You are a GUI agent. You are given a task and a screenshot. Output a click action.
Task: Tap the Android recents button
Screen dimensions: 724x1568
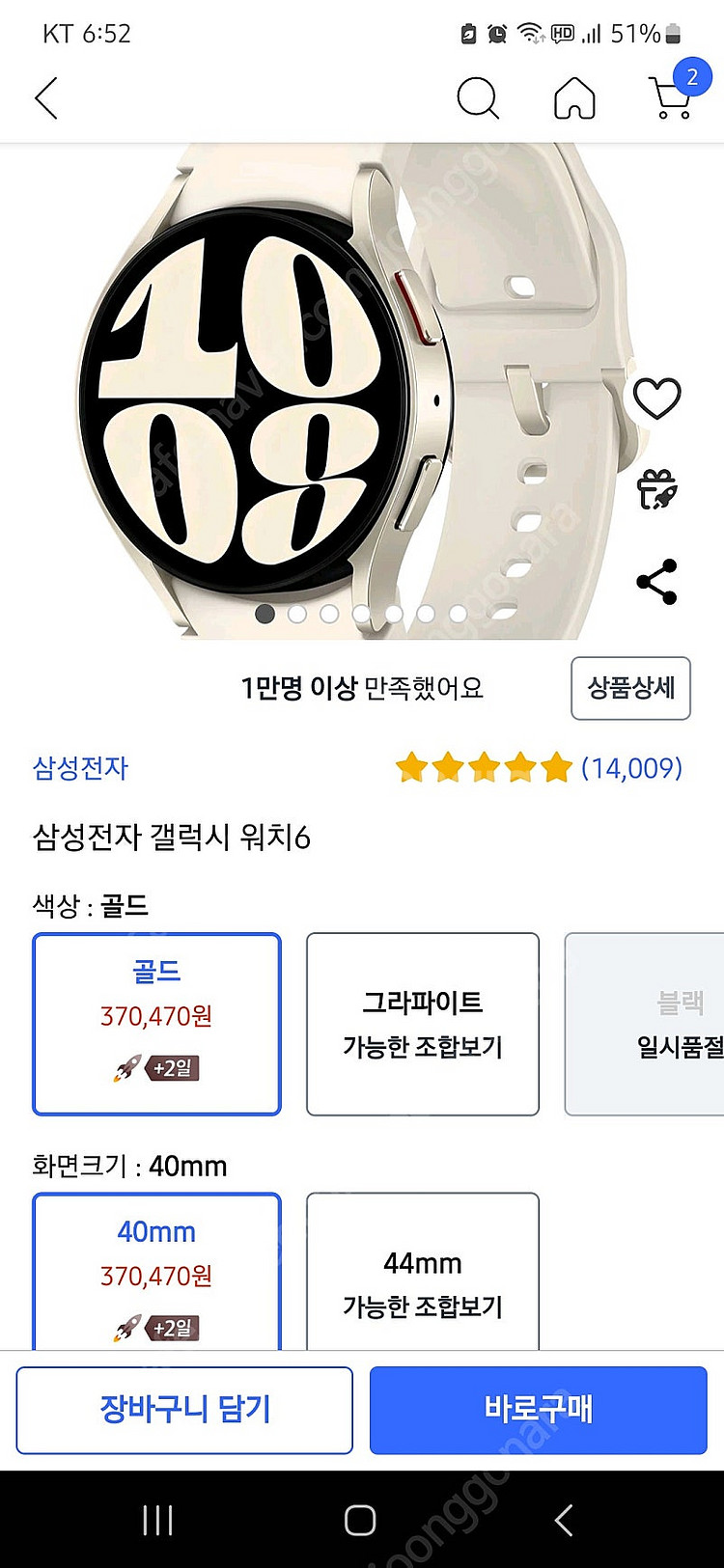pos(156,1518)
